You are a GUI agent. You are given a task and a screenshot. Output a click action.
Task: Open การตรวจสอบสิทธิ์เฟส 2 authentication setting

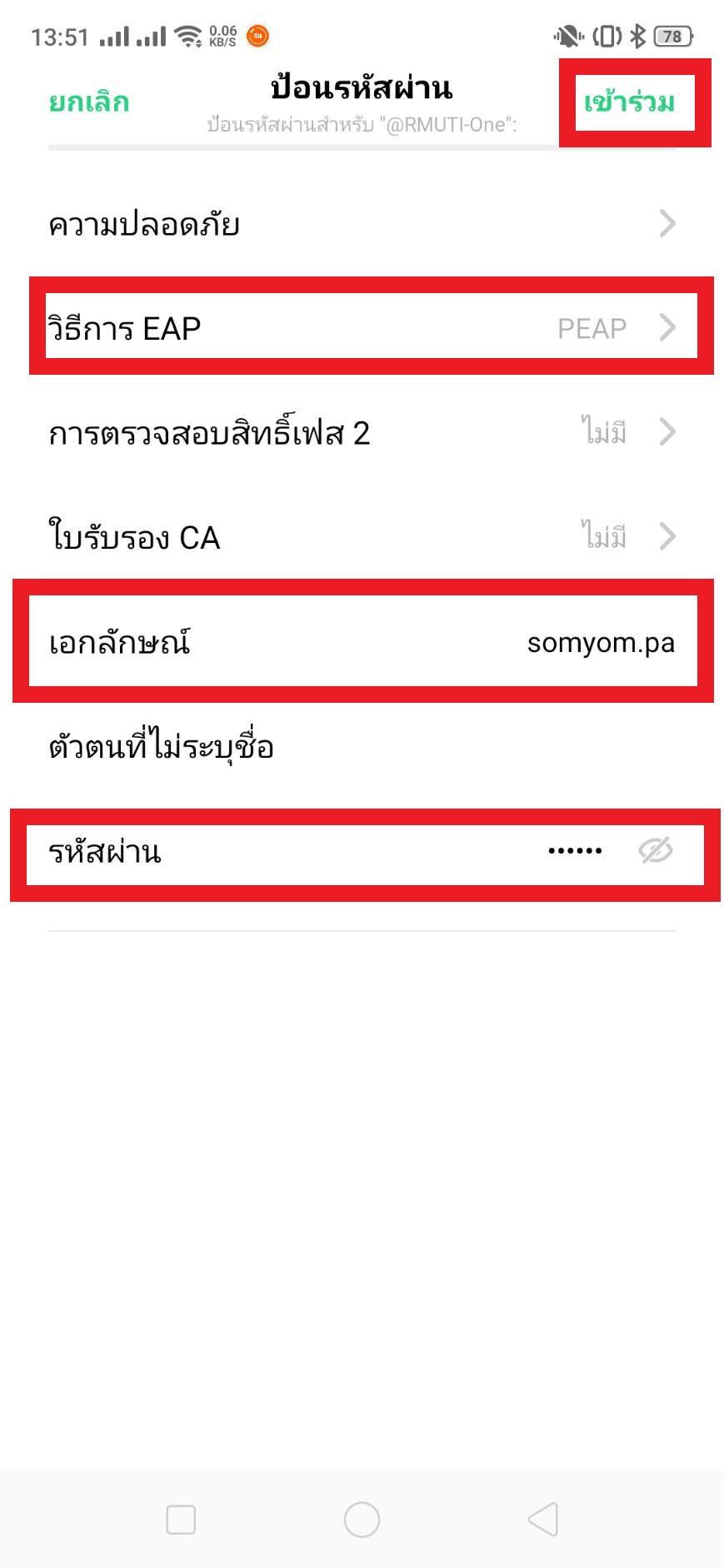click(362, 433)
